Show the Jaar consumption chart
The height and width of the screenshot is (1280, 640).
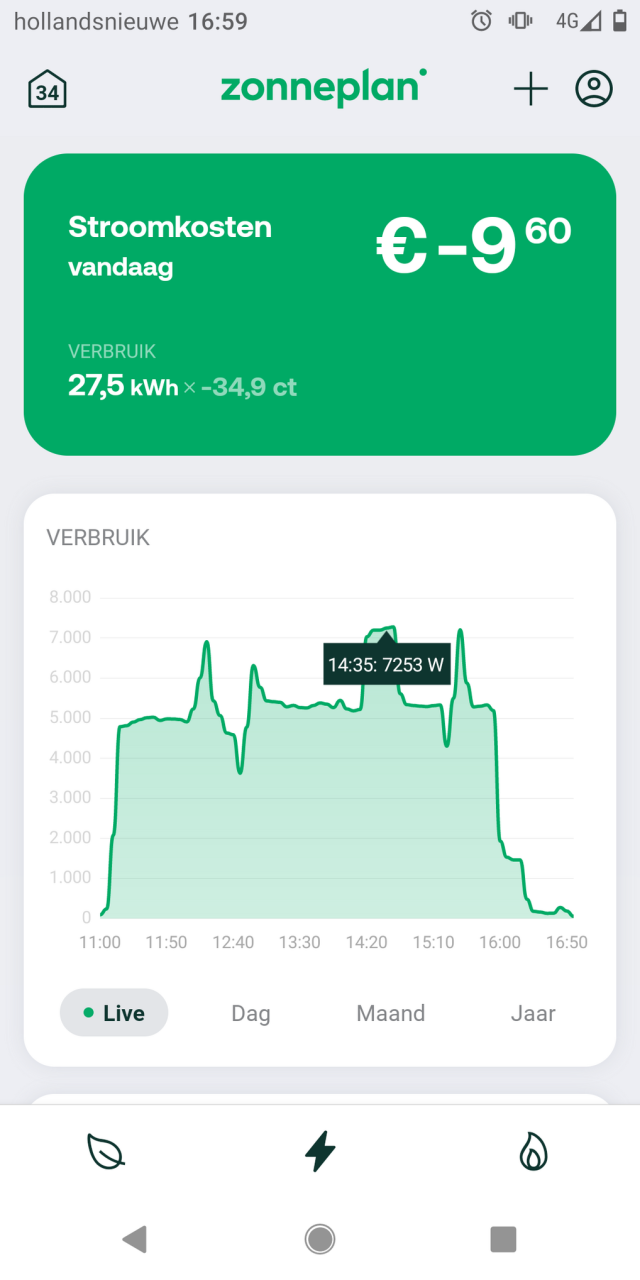tap(533, 1013)
